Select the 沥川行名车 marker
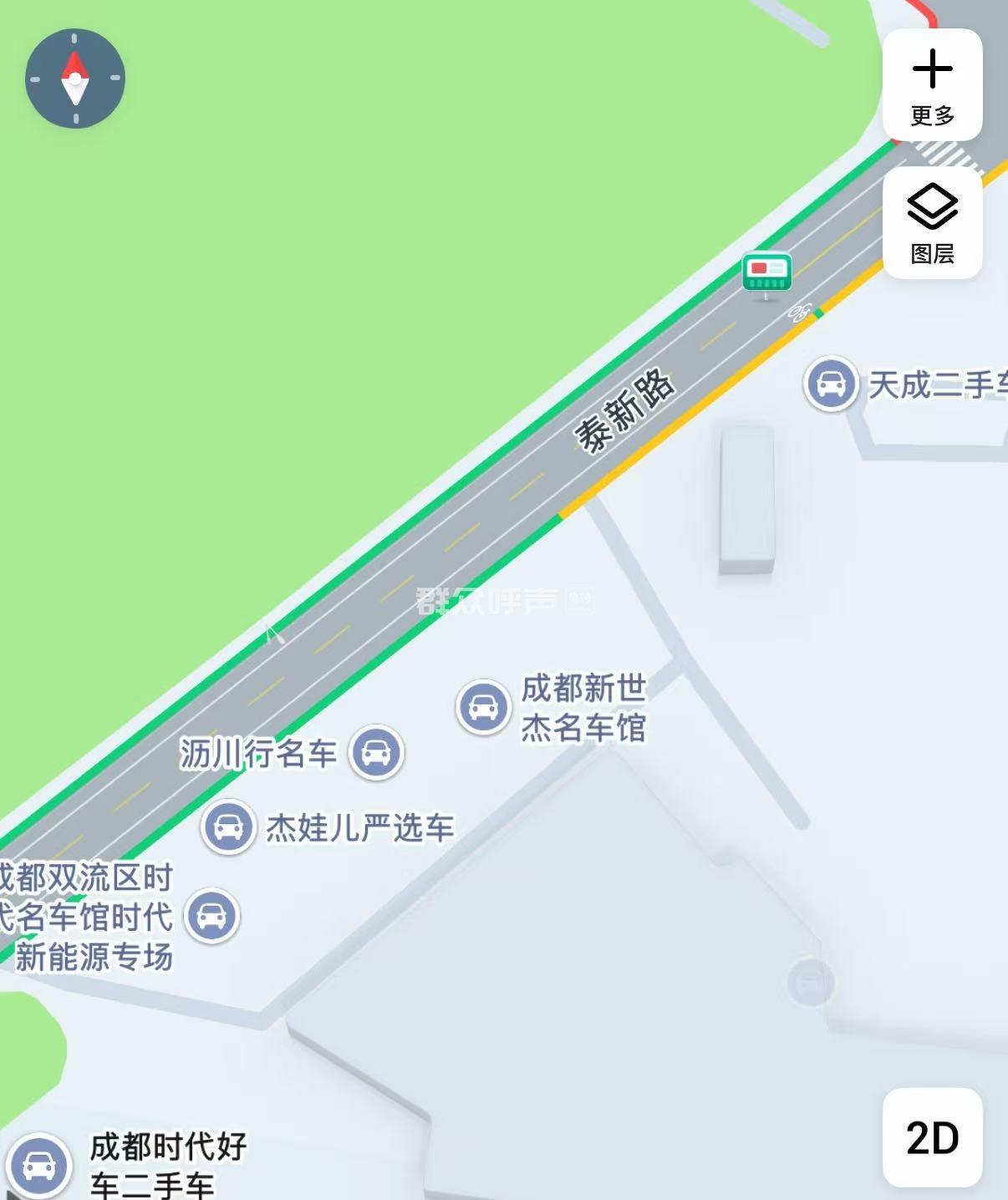1008x1200 pixels. tap(376, 752)
